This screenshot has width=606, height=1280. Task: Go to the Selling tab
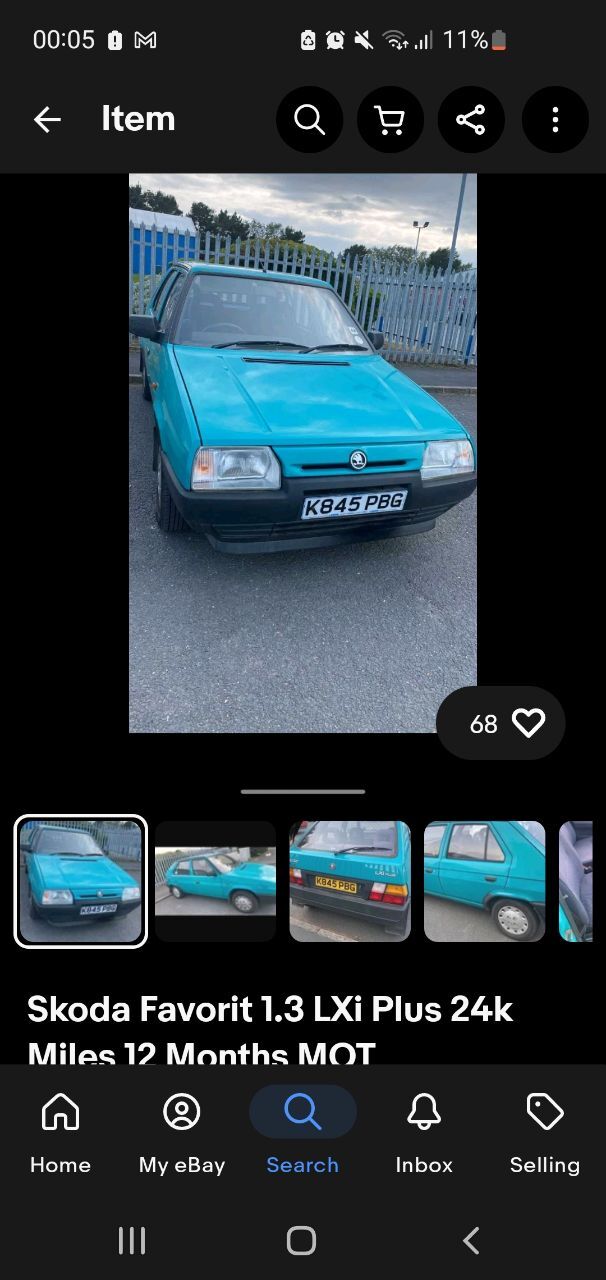545,1133
